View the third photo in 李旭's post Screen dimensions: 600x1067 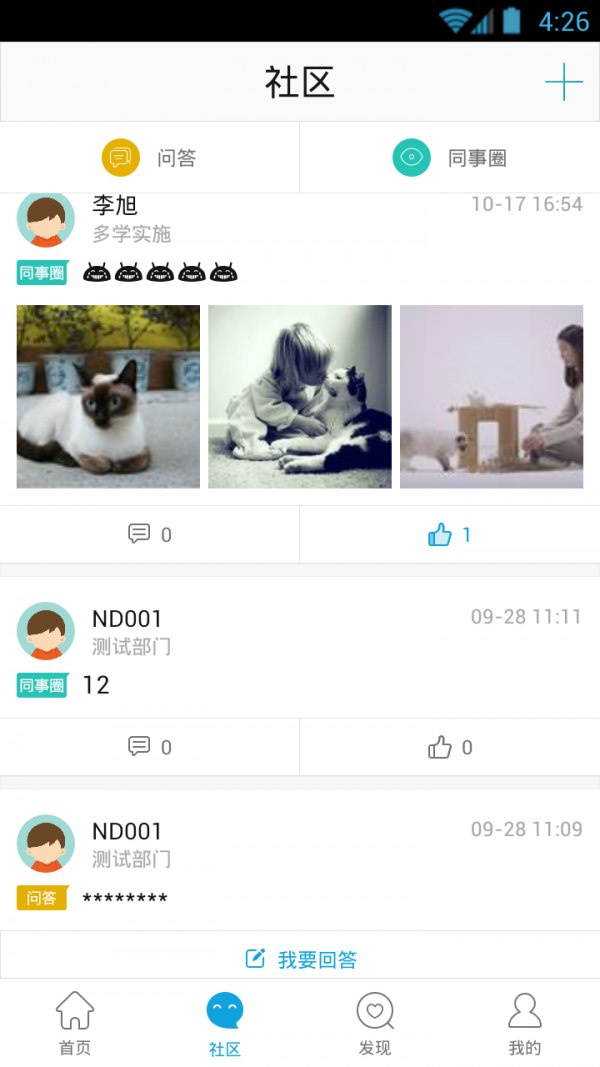point(491,396)
